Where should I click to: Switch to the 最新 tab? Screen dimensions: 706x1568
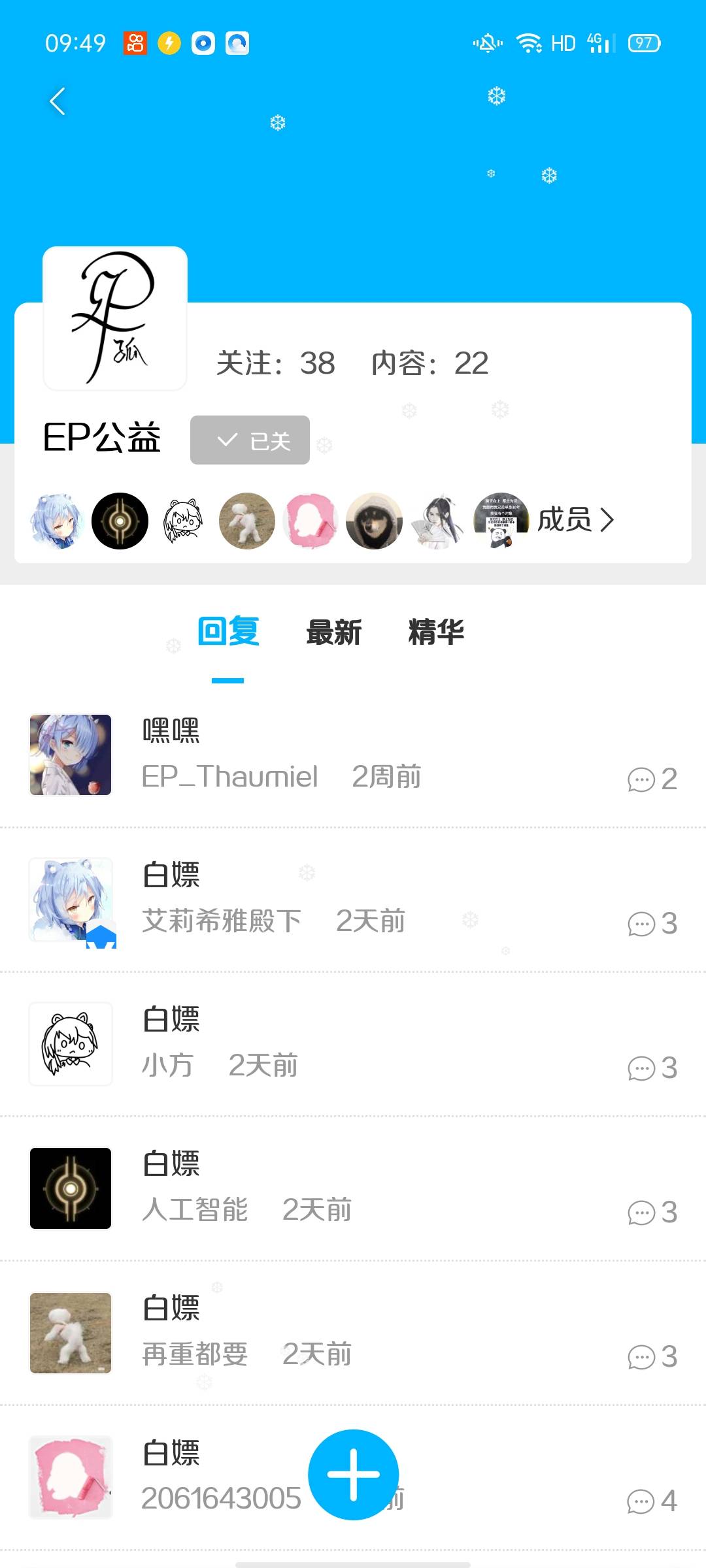pos(333,632)
